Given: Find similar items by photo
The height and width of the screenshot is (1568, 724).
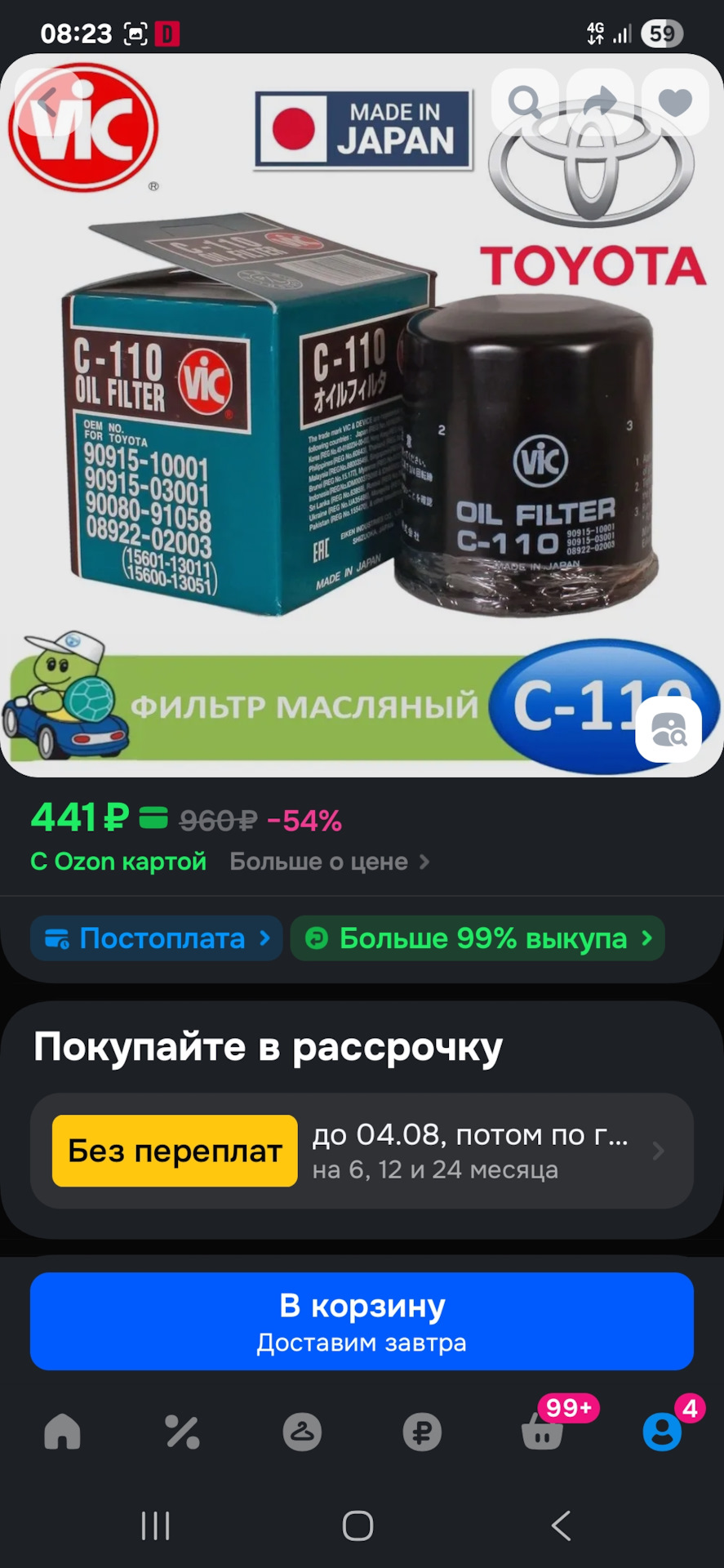Looking at the screenshot, I should tap(668, 729).
